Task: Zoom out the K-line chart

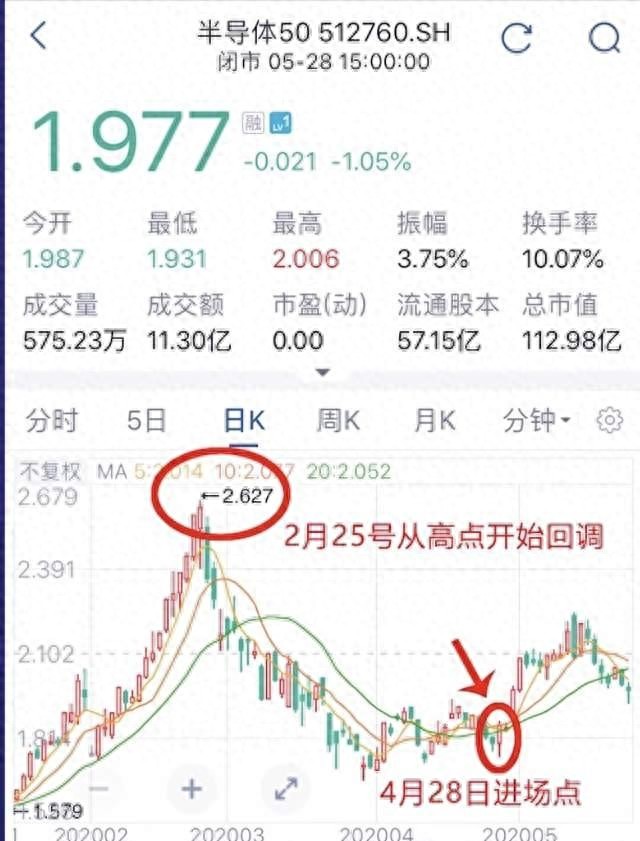Action: pos(103,788)
